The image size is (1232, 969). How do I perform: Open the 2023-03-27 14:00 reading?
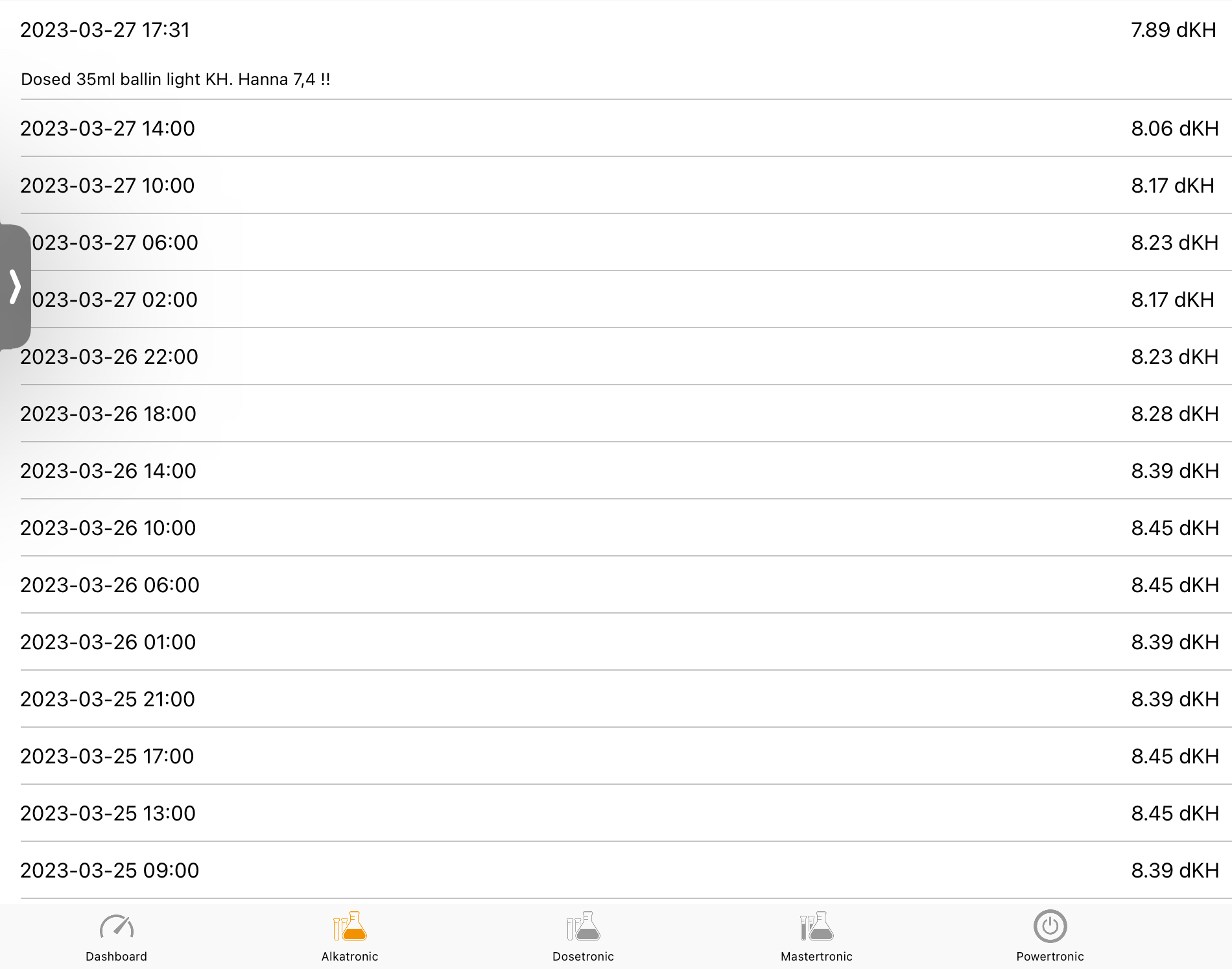[x=616, y=128]
